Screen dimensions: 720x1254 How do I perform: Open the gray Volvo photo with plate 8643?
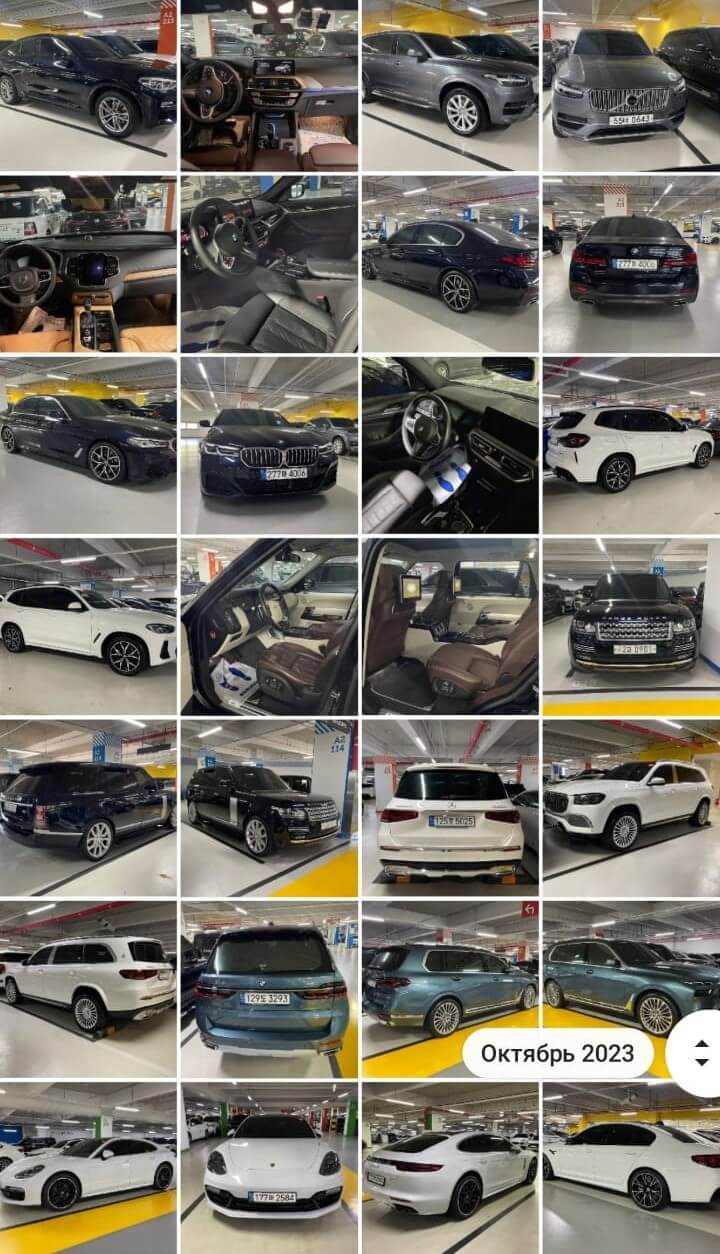[x=631, y=85]
